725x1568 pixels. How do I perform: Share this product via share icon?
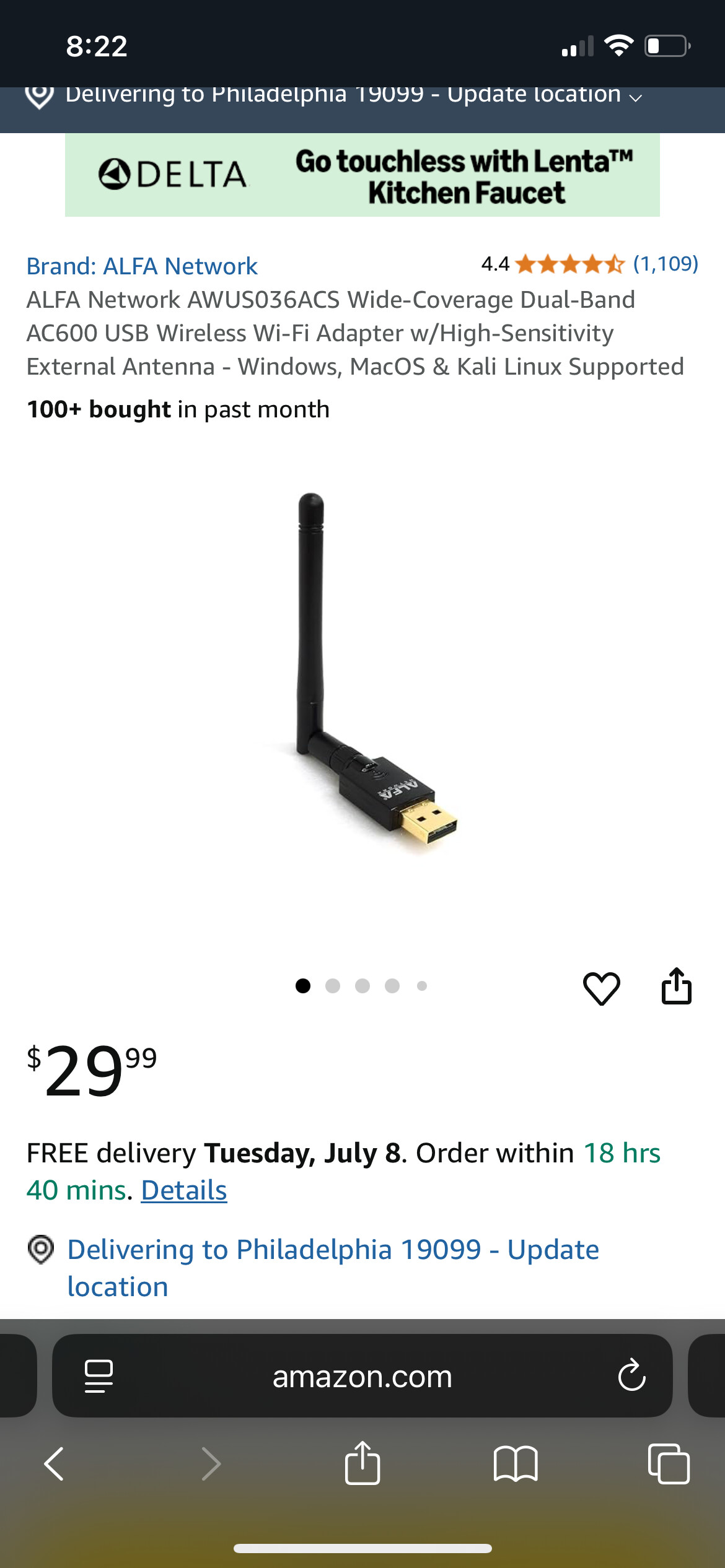676,986
